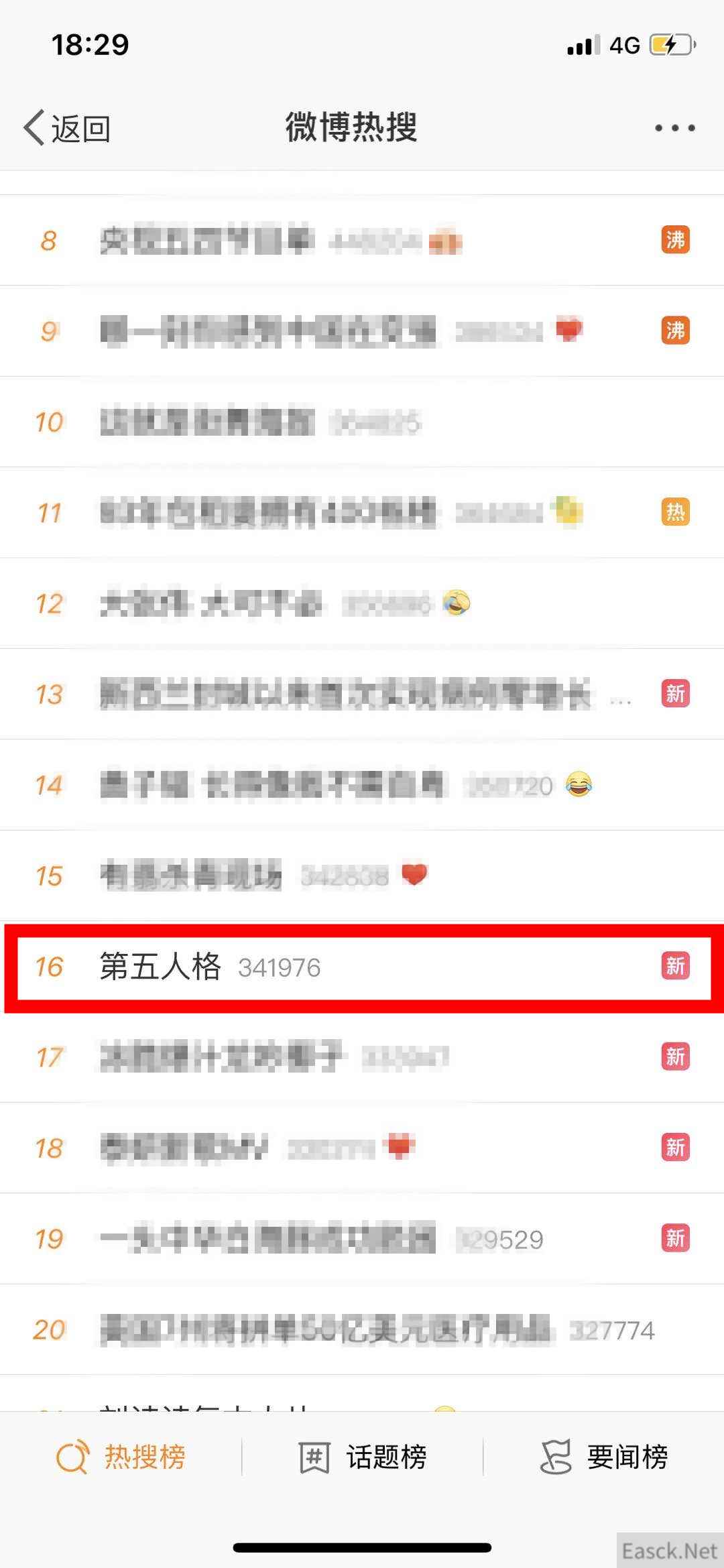Open the hot search ranked 10
724x1568 pixels.
click(x=208, y=422)
